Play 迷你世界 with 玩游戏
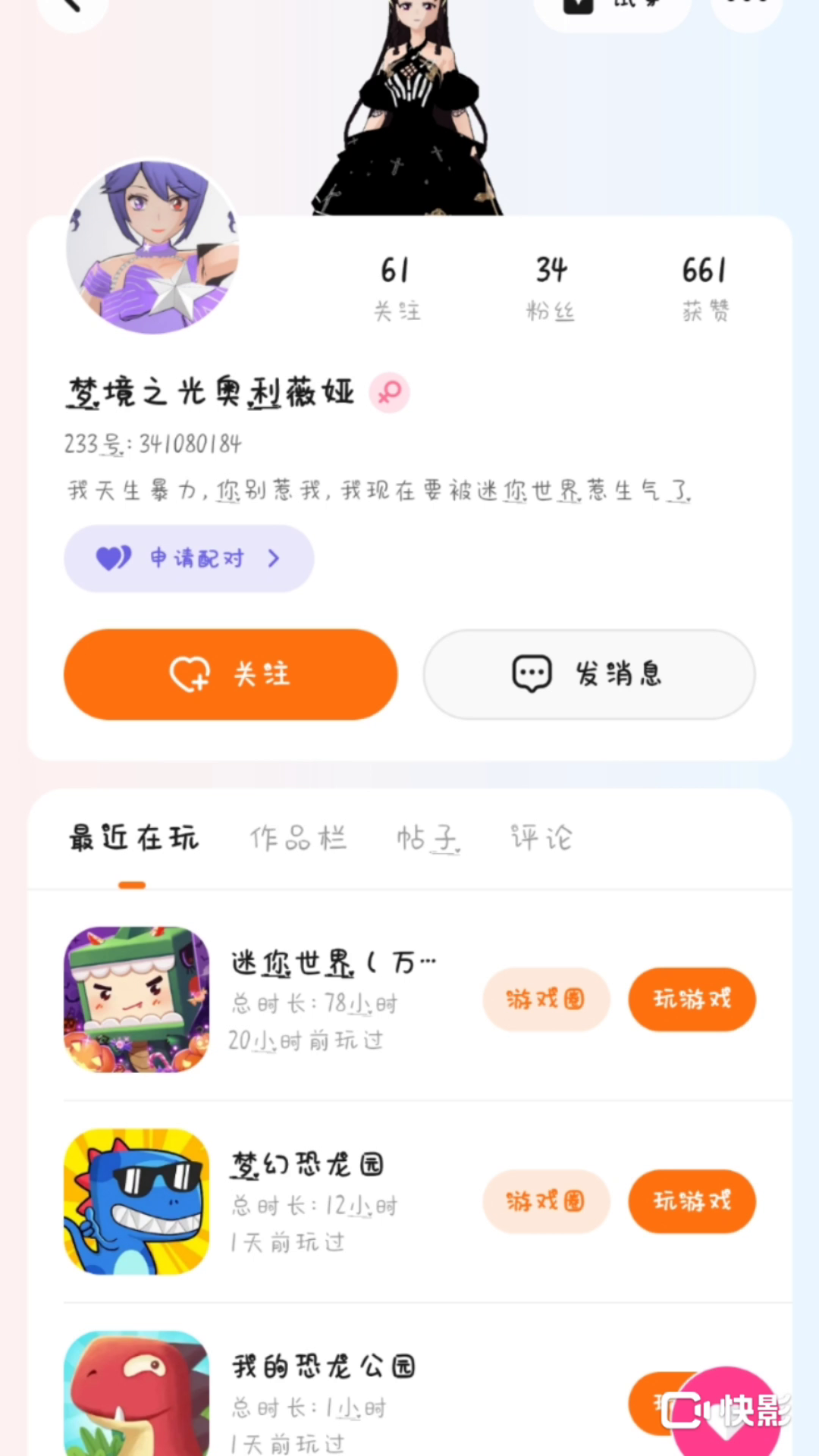 692,999
